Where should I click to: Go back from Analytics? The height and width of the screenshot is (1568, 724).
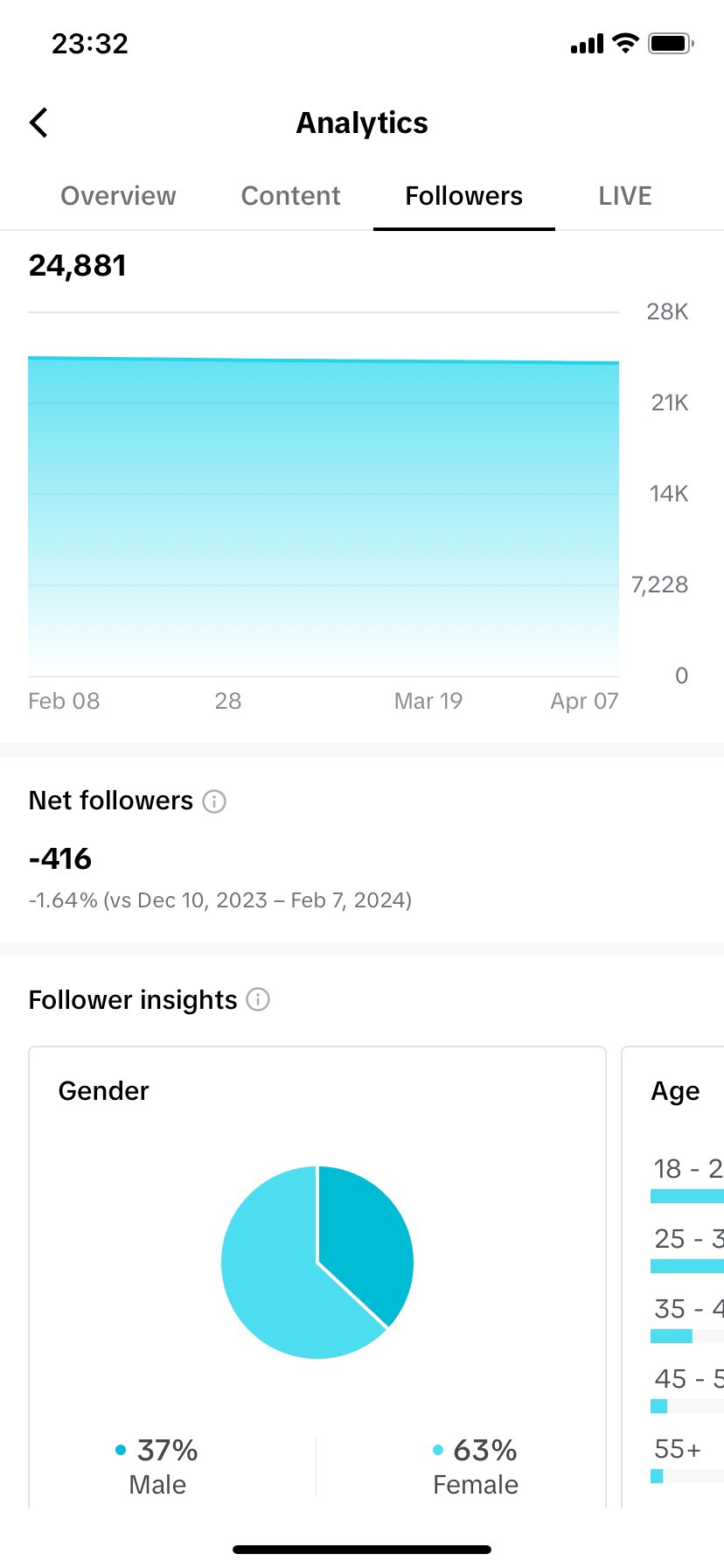(x=38, y=122)
